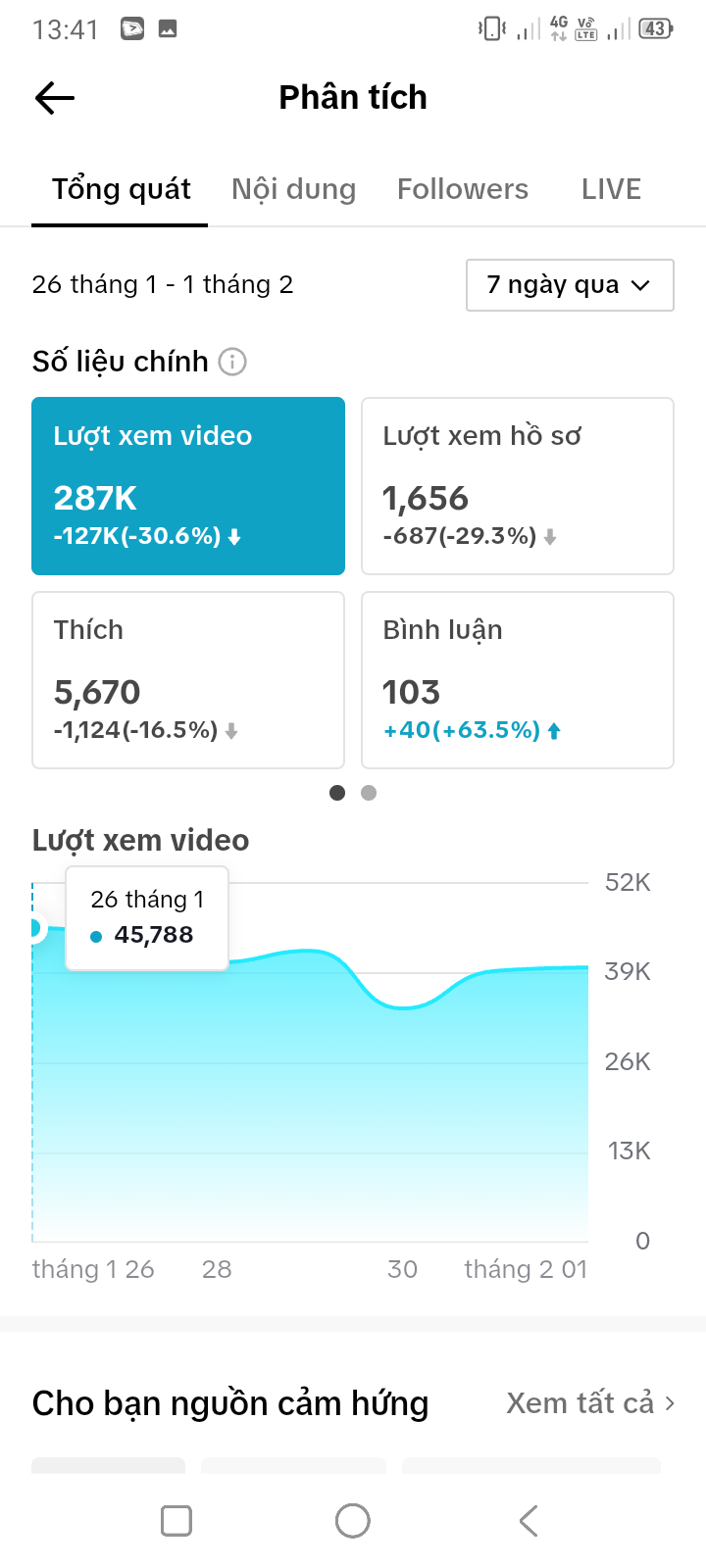
Task: Select the Lượt xem hồ sơ card
Action: (x=518, y=486)
